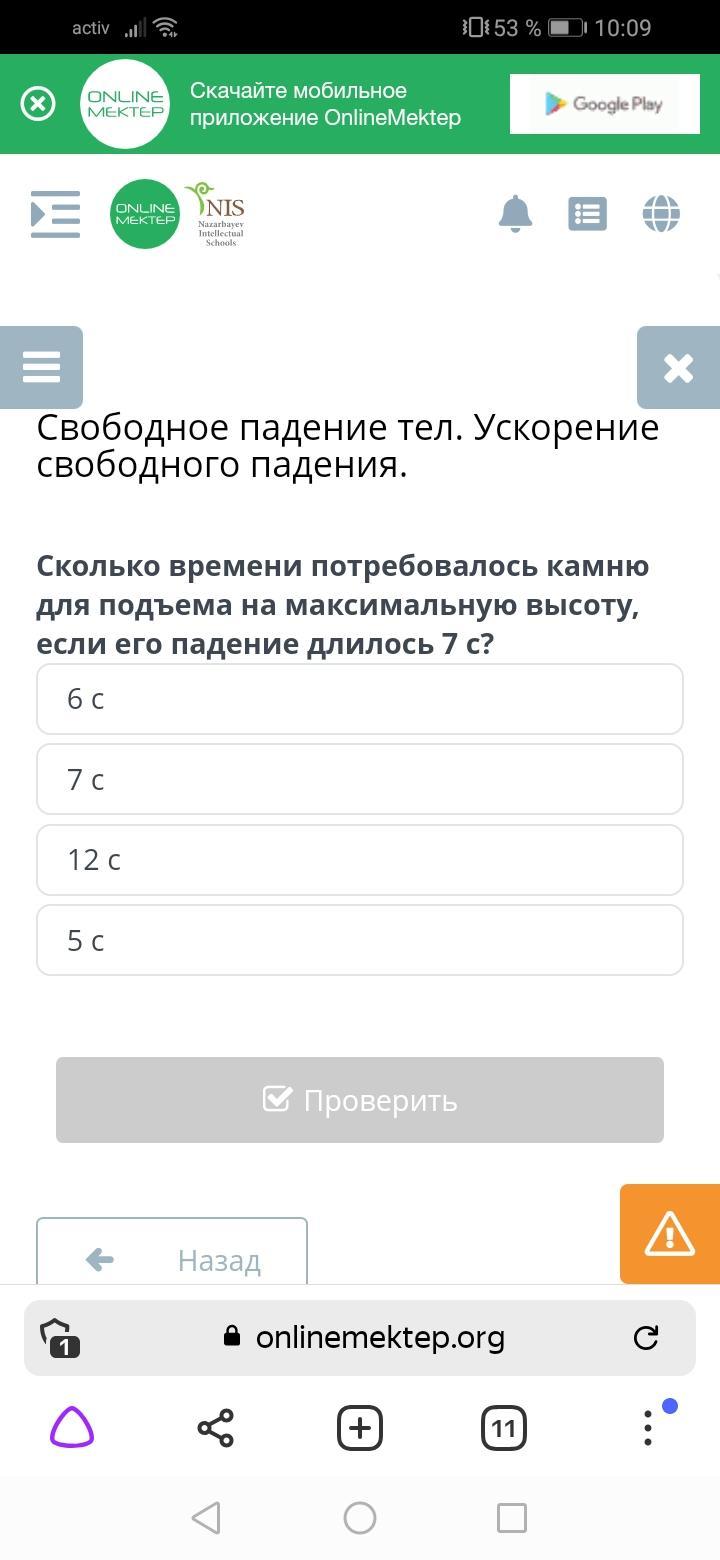Open the grey hamburger lesson menu
720x1560 pixels.
pos(41,367)
